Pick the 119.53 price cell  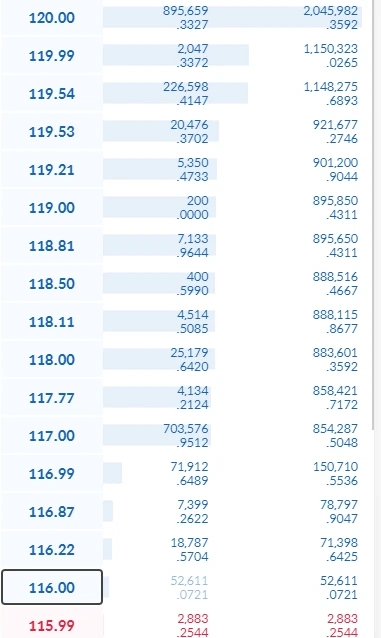click(52, 131)
